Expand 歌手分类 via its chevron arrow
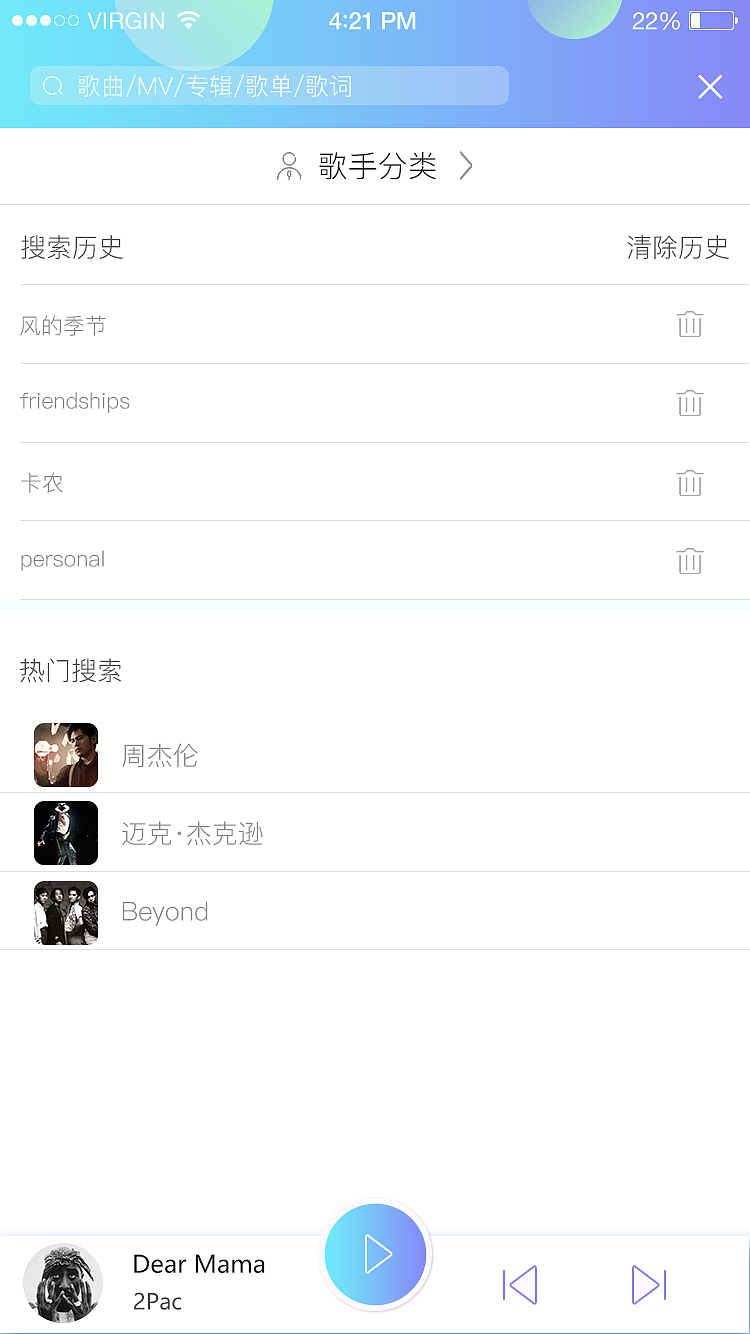 [465, 166]
